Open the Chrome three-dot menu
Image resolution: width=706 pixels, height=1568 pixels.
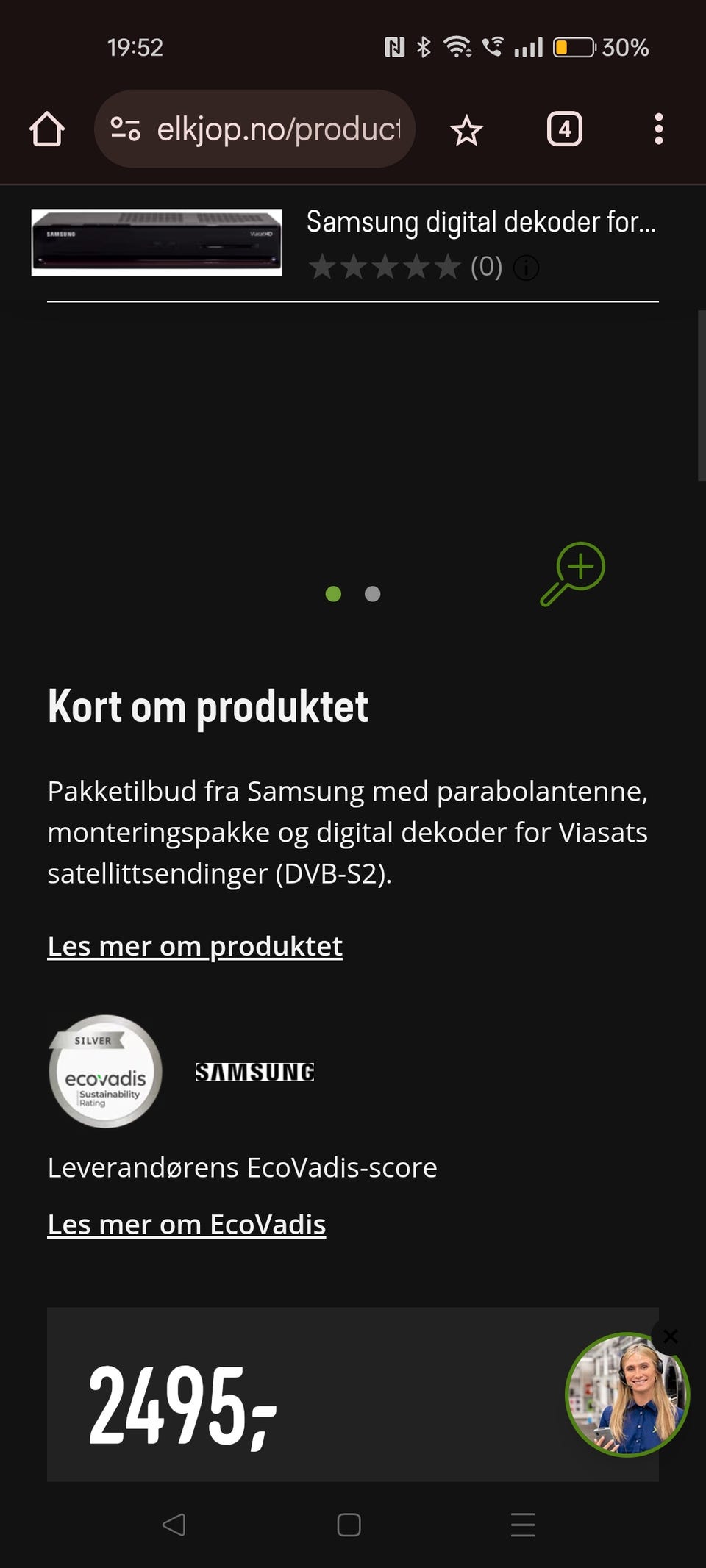(x=658, y=128)
